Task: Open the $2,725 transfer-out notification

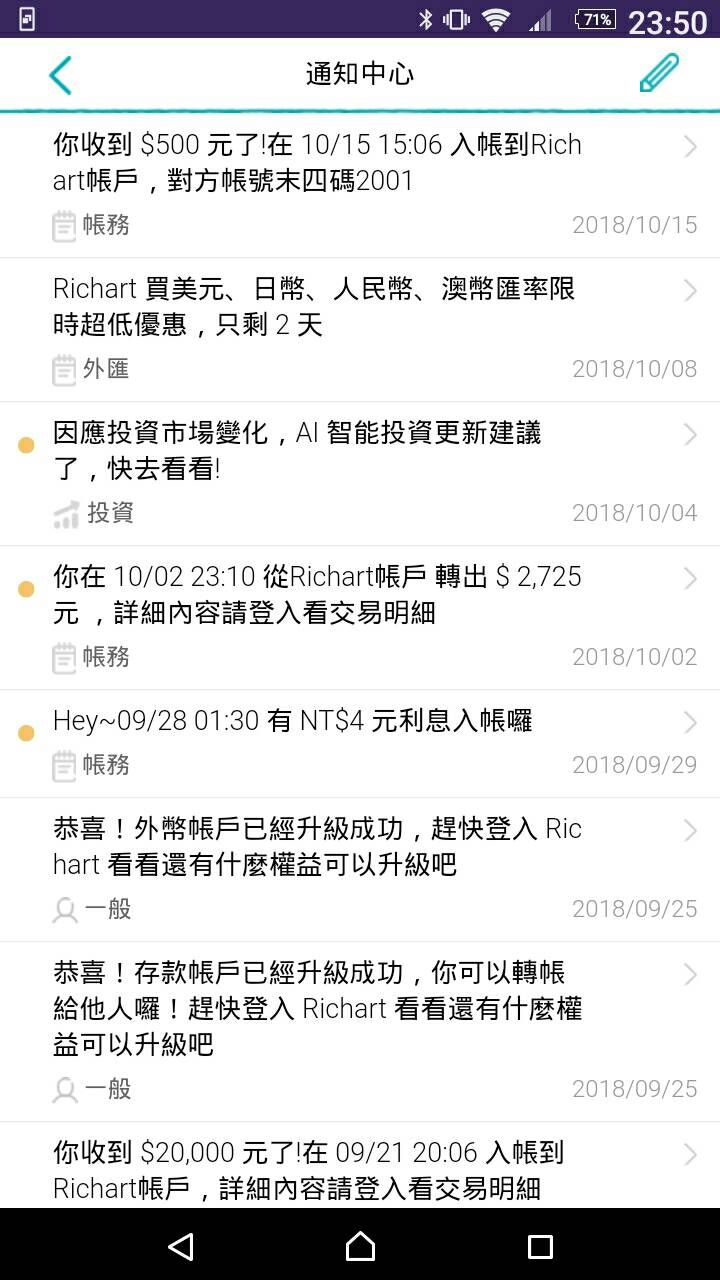Action: [360, 618]
